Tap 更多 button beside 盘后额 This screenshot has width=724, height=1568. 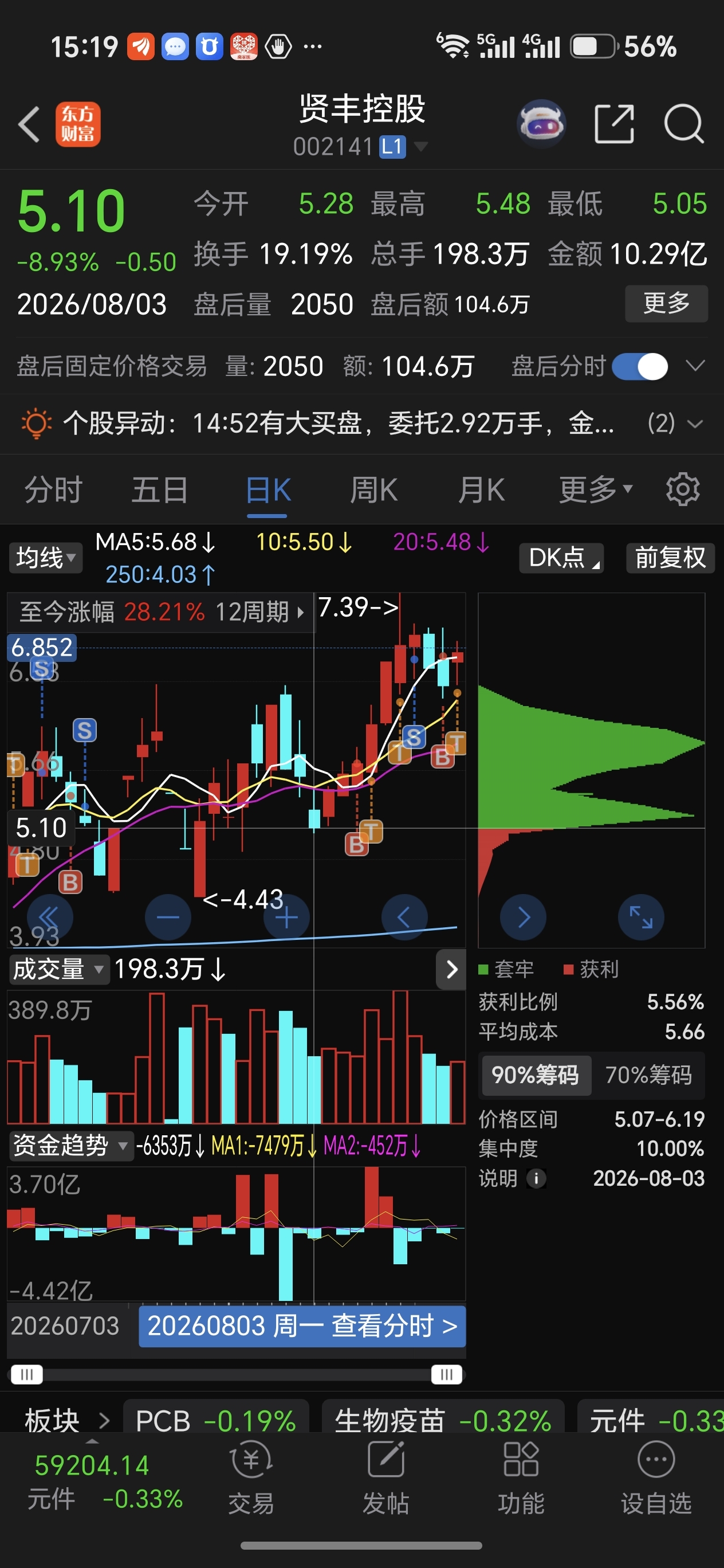[x=666, y=303]
